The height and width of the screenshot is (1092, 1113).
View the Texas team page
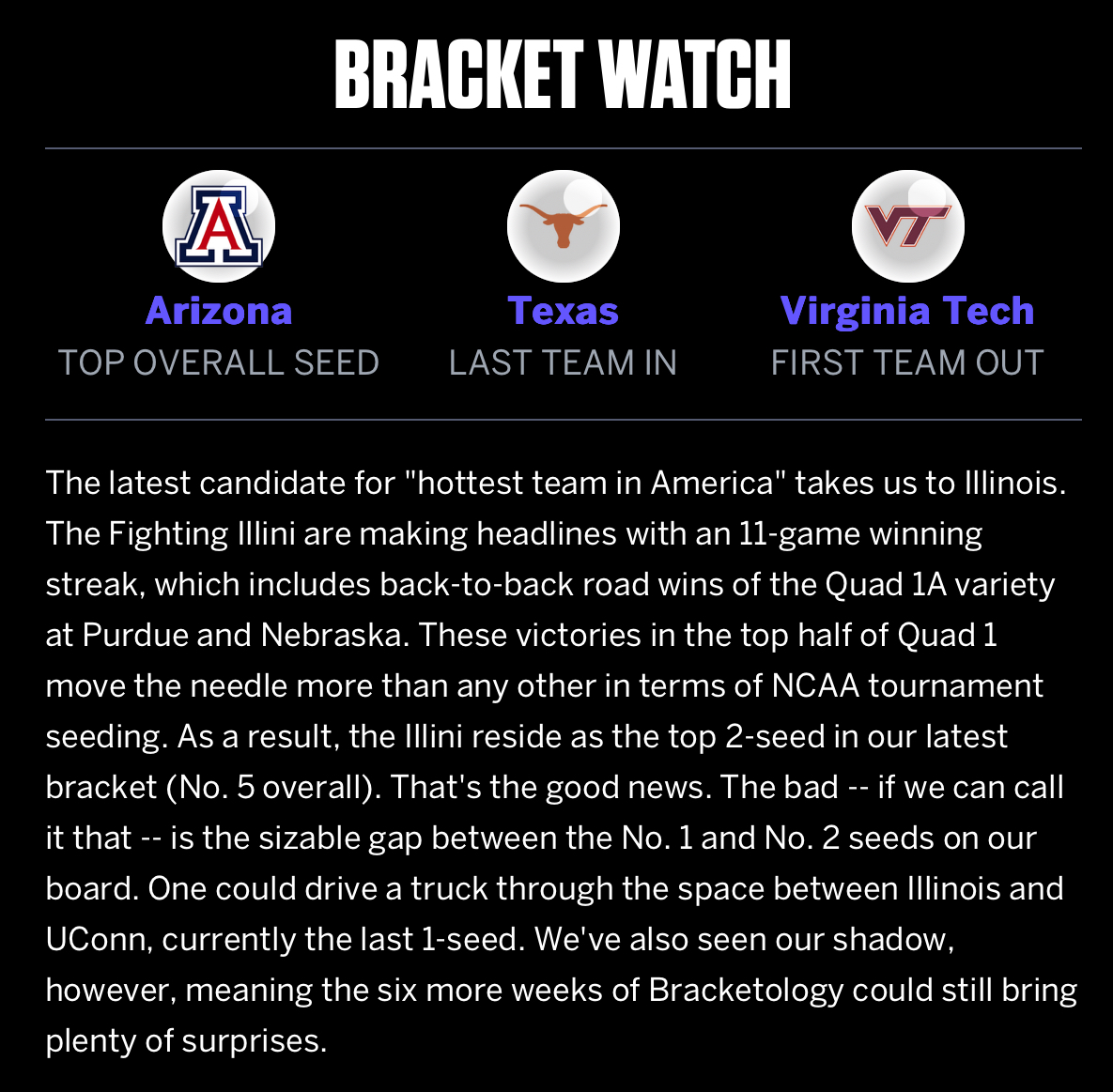pyautogui.click(x=563, y=311)
